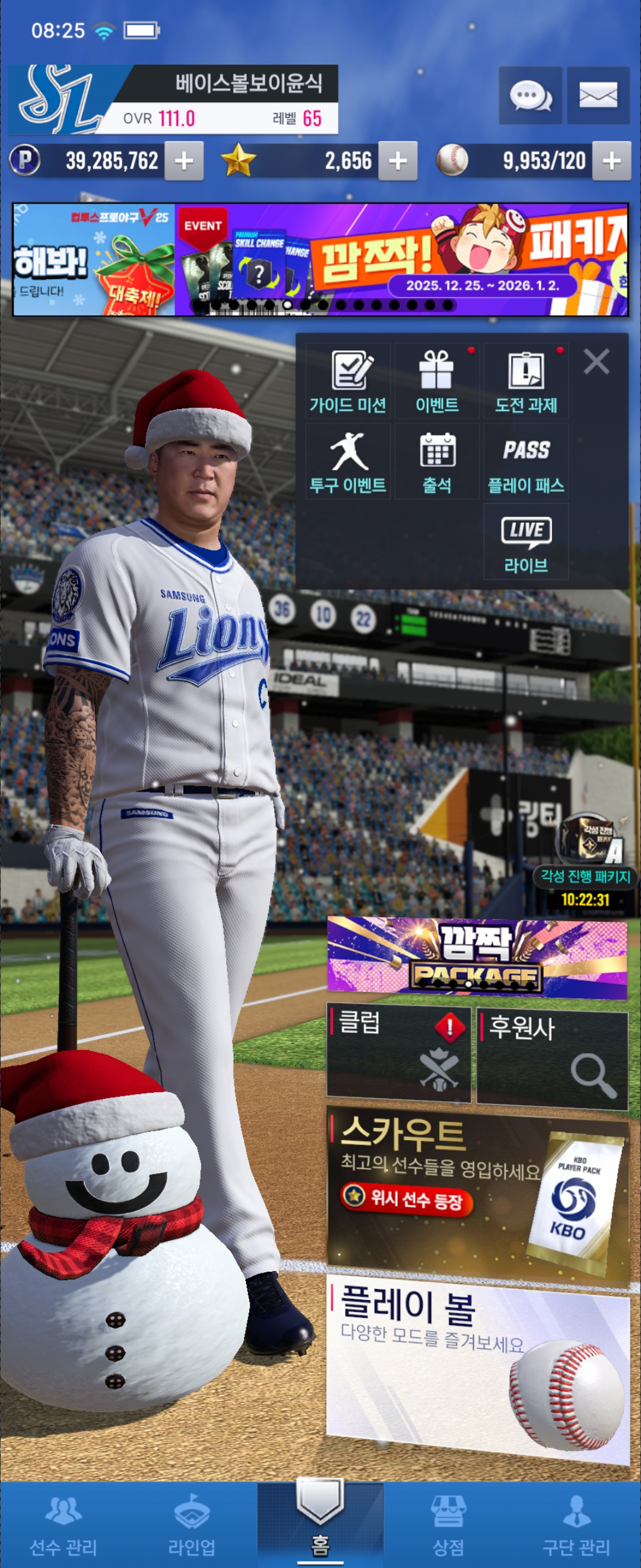The width and height of the screenshot is (641, 1568).
Task: Switch to the 상점 tab
Action: click(448, 1523)
